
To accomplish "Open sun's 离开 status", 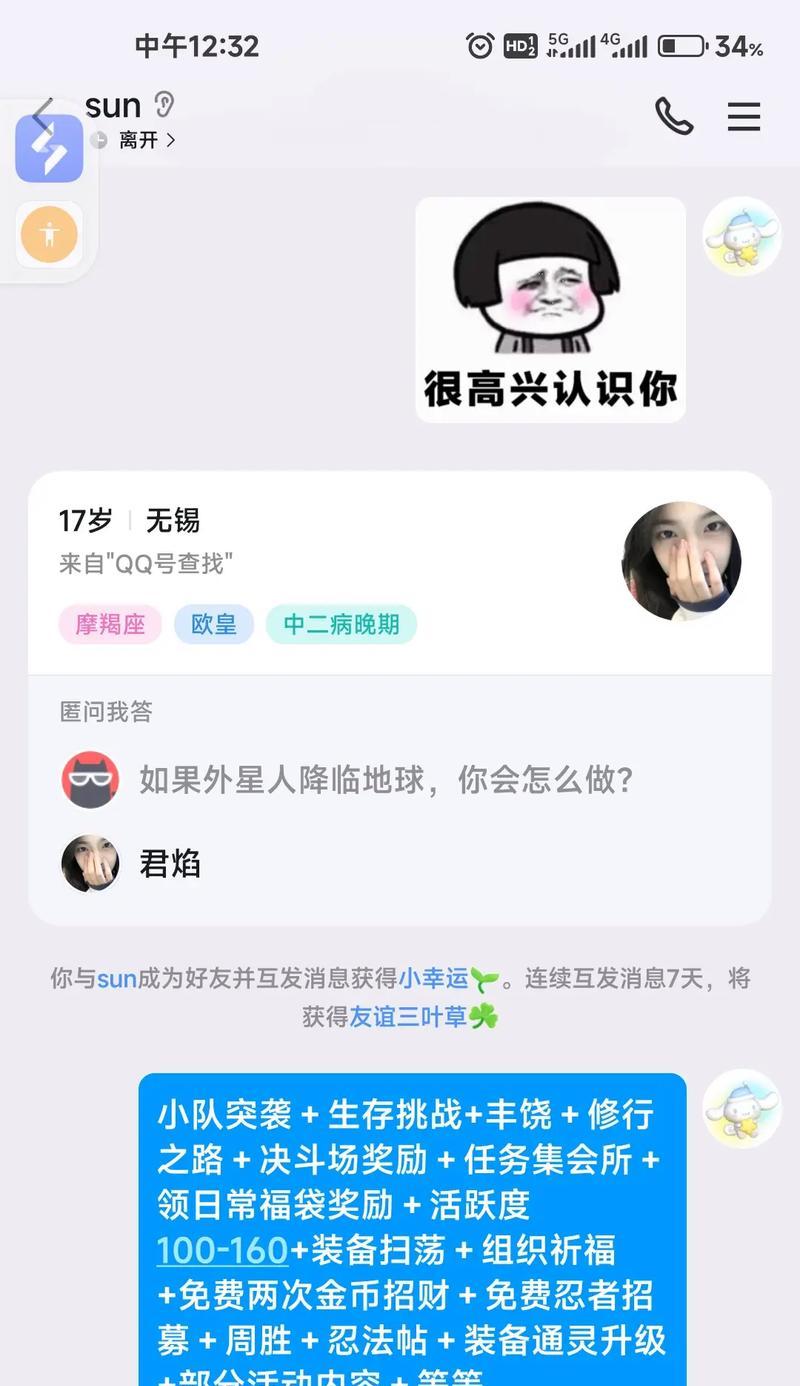I will (x=138, y=141).
